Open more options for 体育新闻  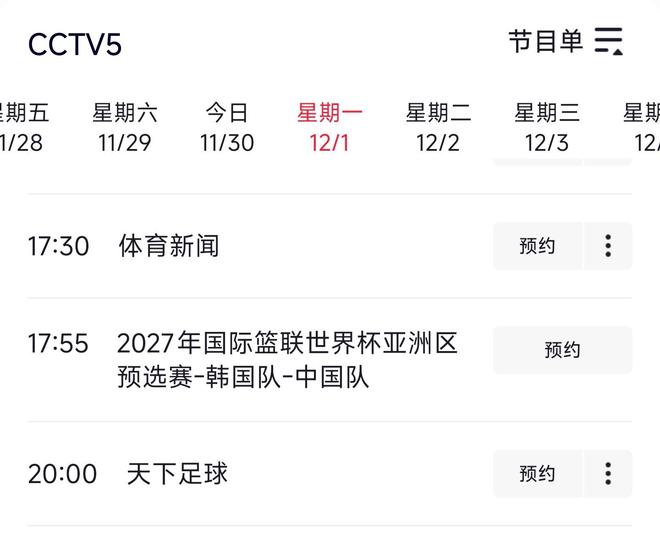(608, 246)
